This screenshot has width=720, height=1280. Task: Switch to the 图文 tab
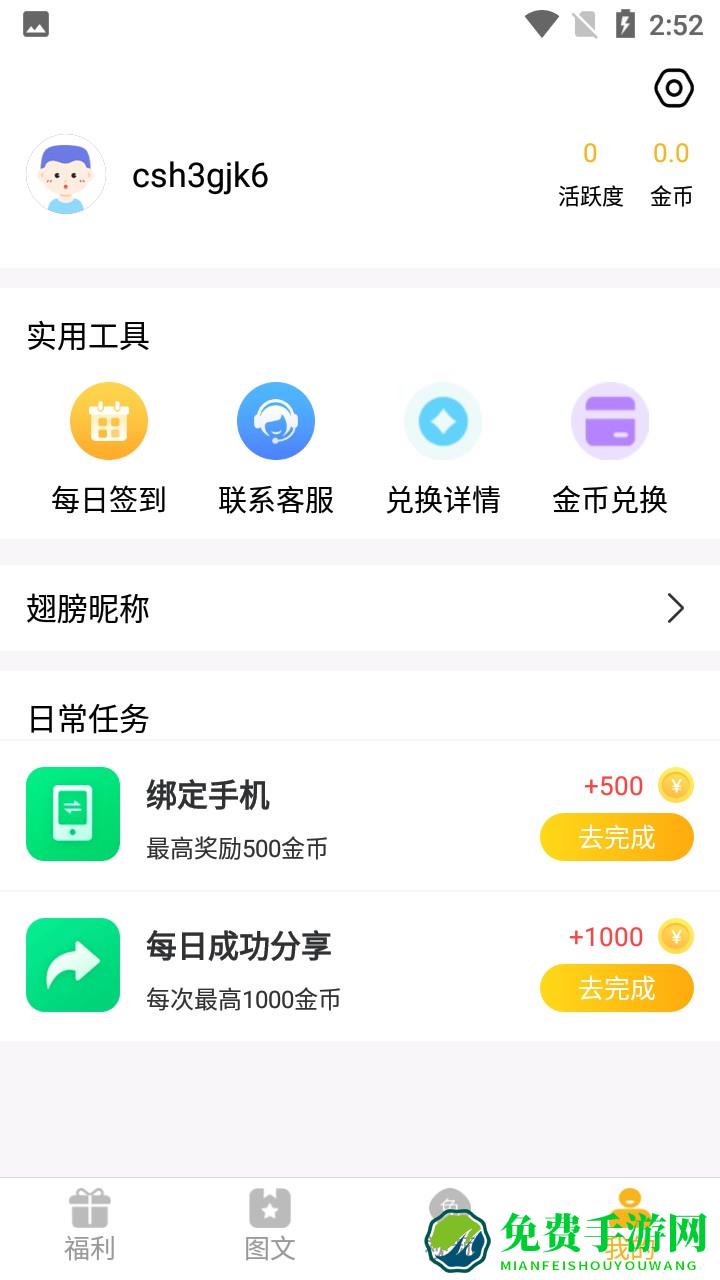tap(270, 1224)
